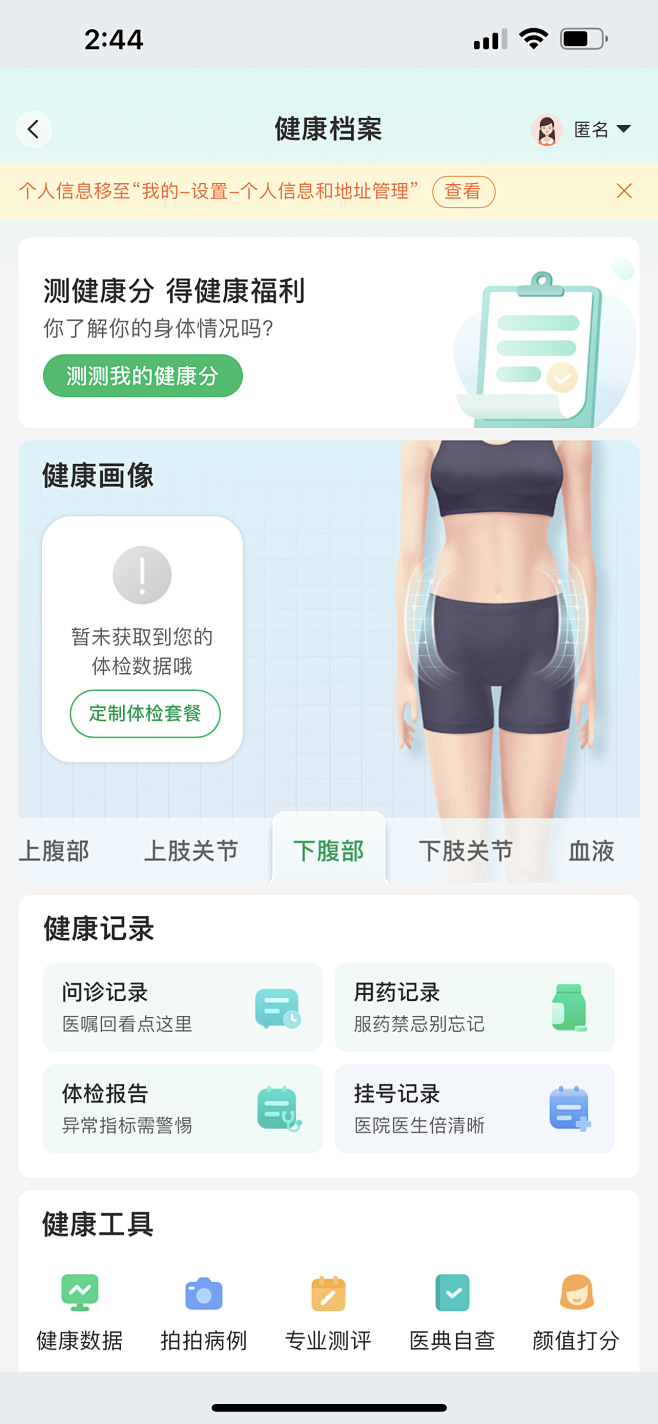658x1424 pixels.
Task: Switch to the 上肢关节 tab
Action: [x=191, y=851]
